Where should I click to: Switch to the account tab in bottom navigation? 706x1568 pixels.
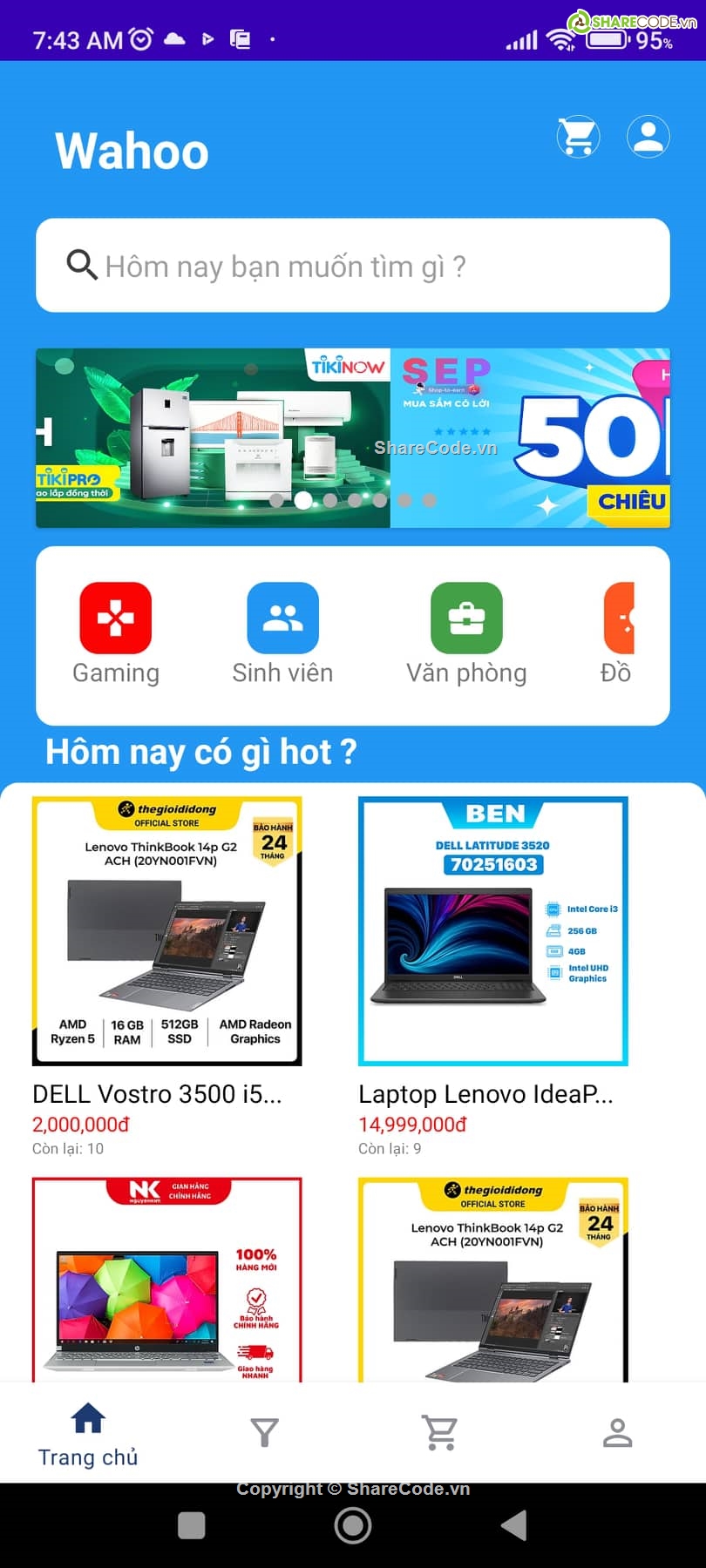(617, 1433)
